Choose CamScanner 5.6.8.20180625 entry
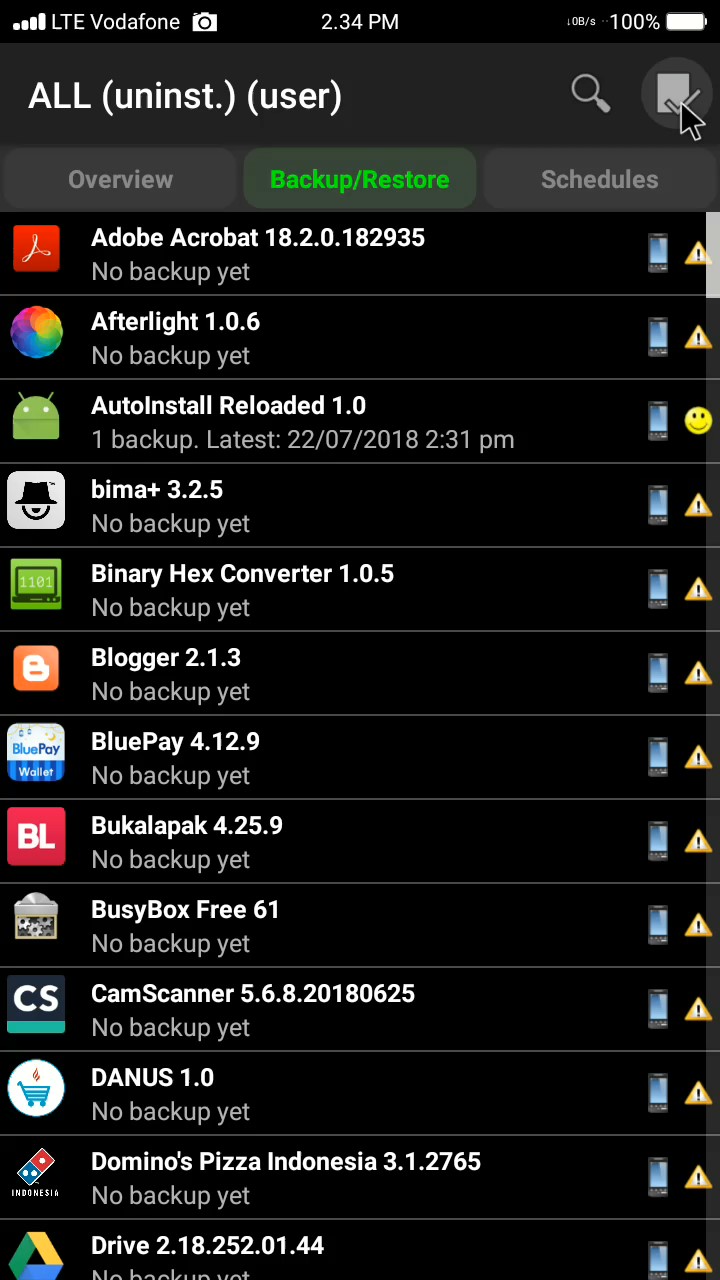Image resolution: width=720 pixels, height=1280 pixels. click(300, 1010)
